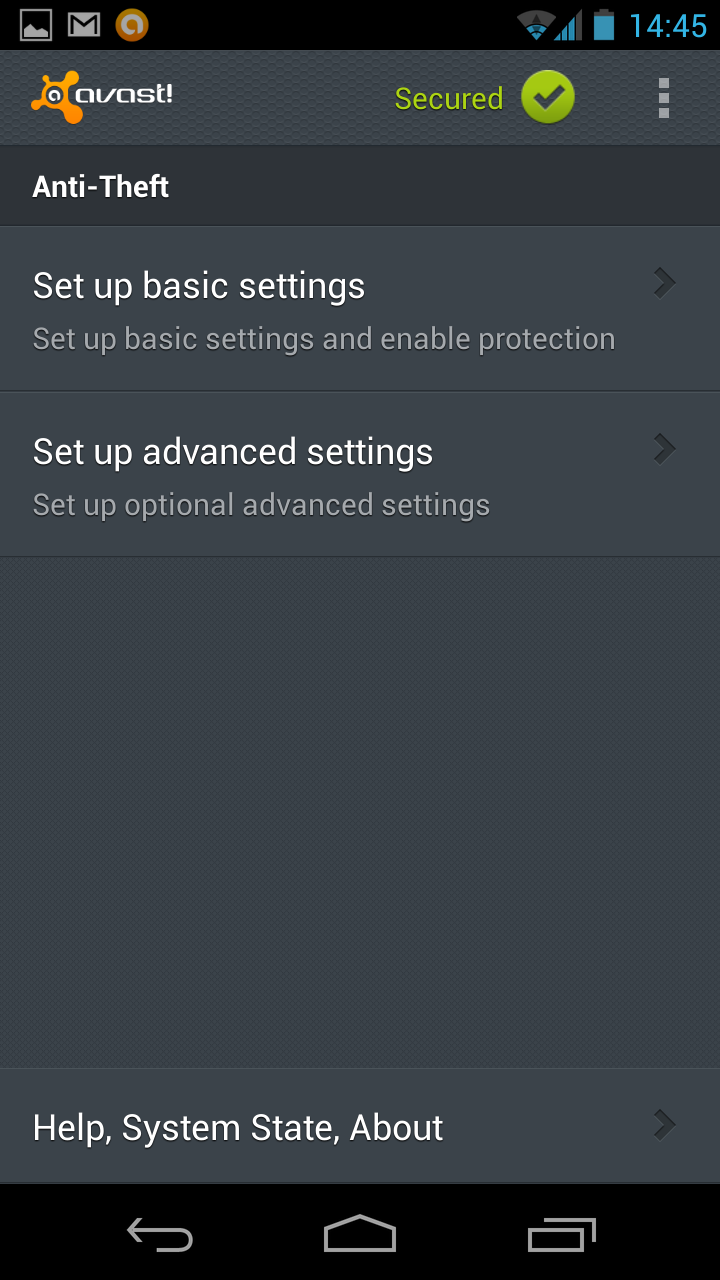Open the three-dot overflow menu
Screen dimensions: 720x1280
tap(663, 98)
